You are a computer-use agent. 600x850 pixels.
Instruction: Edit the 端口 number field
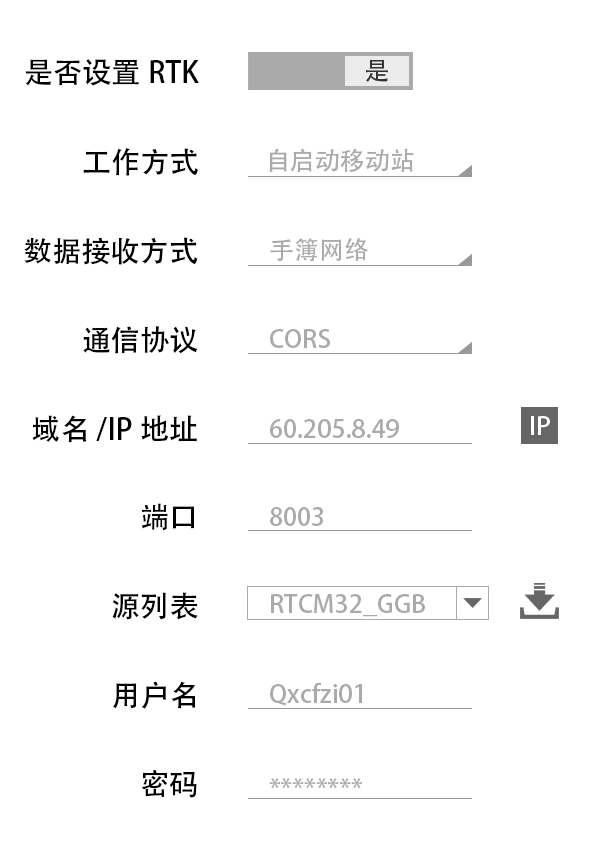(x=359, y=517)
